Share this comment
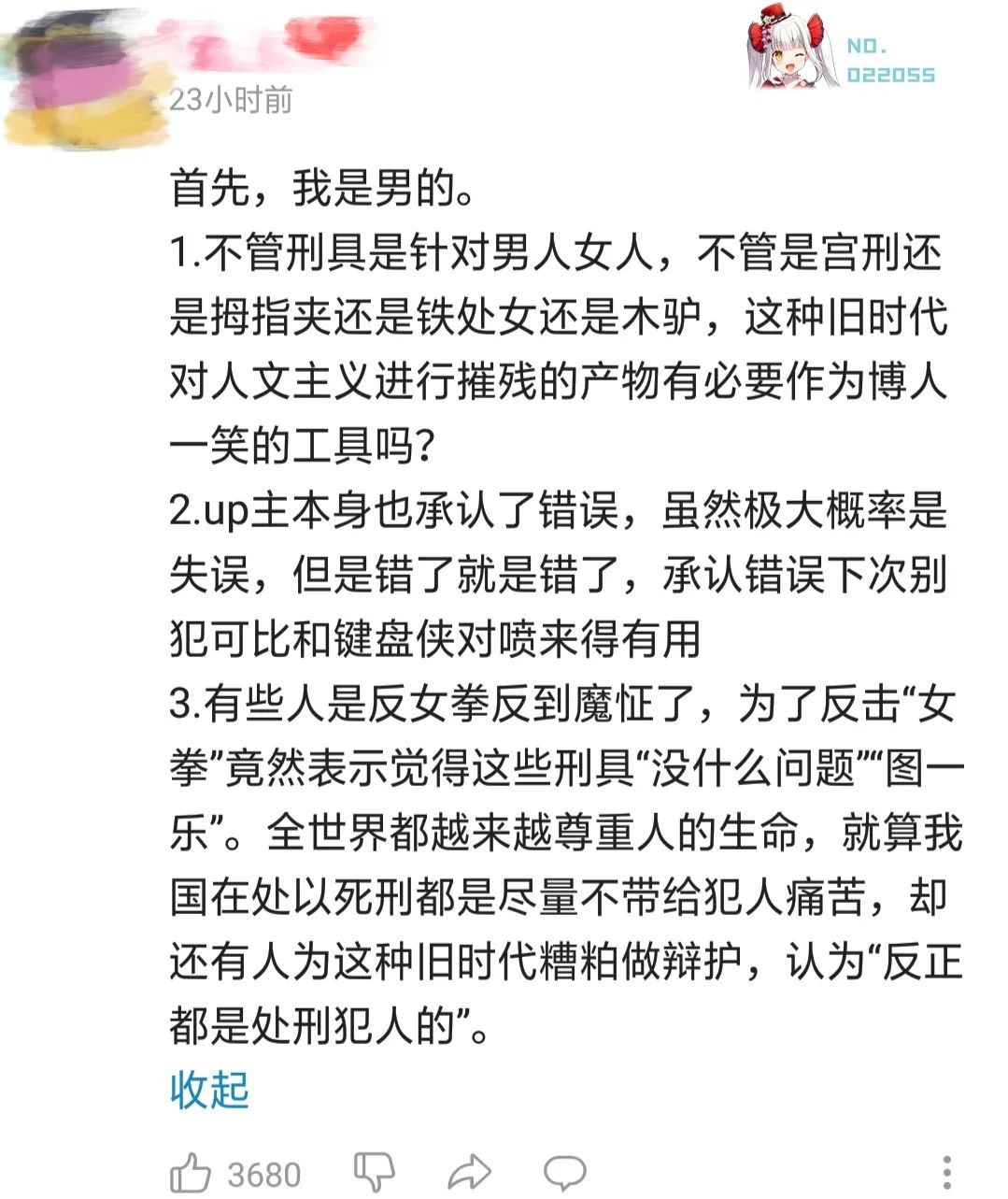The image size is (1008, 1199). (470, 1172)
